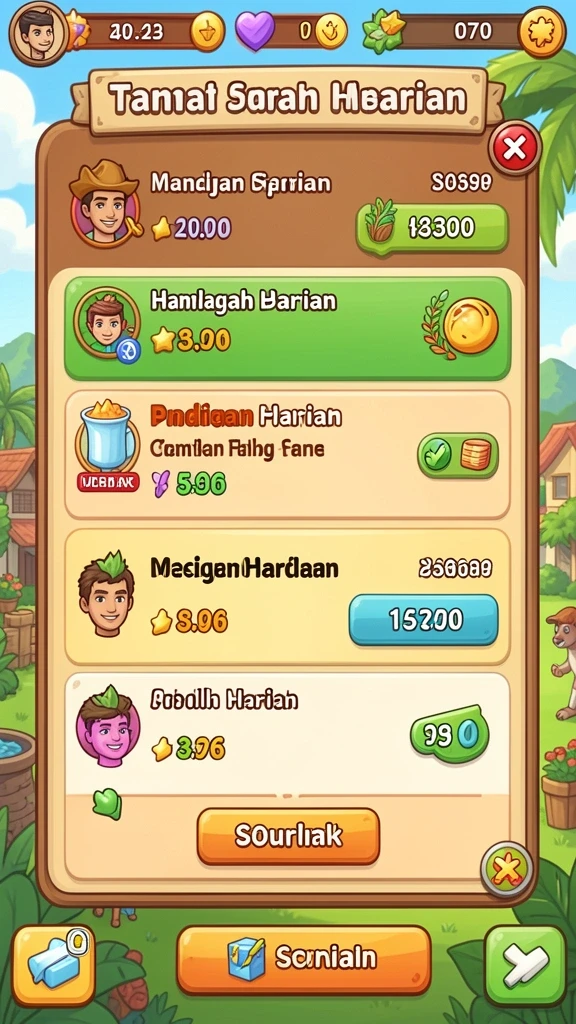The height and width of the screenshot is (1024, 576).
Task: Tap the gold coin button beside 20.23
Action: [x=207, y=32]
